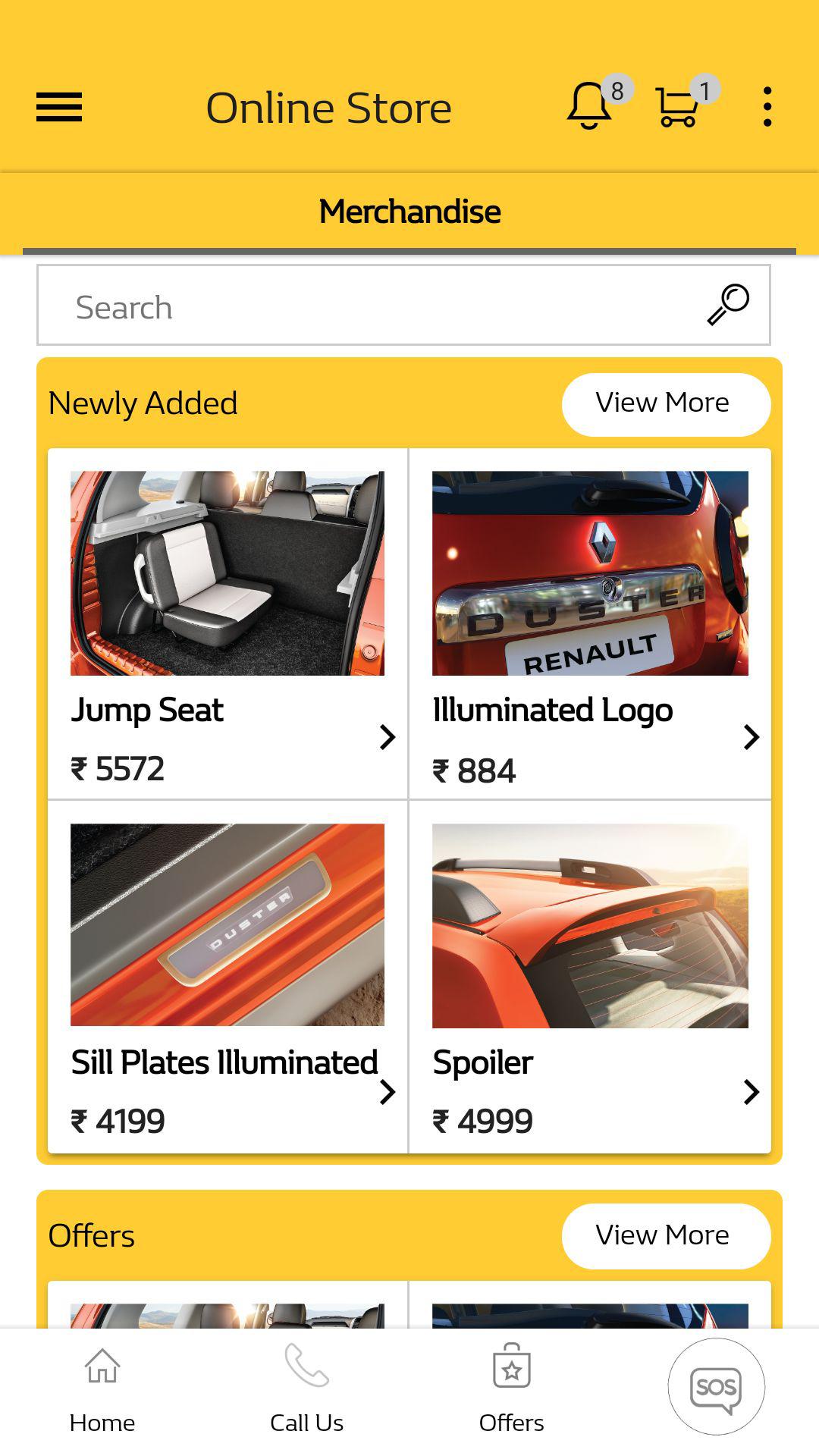Screen dimensions: 819x1456
Task: Open the Sill Plates Illuminated product
Action: (x=227, y=977)
